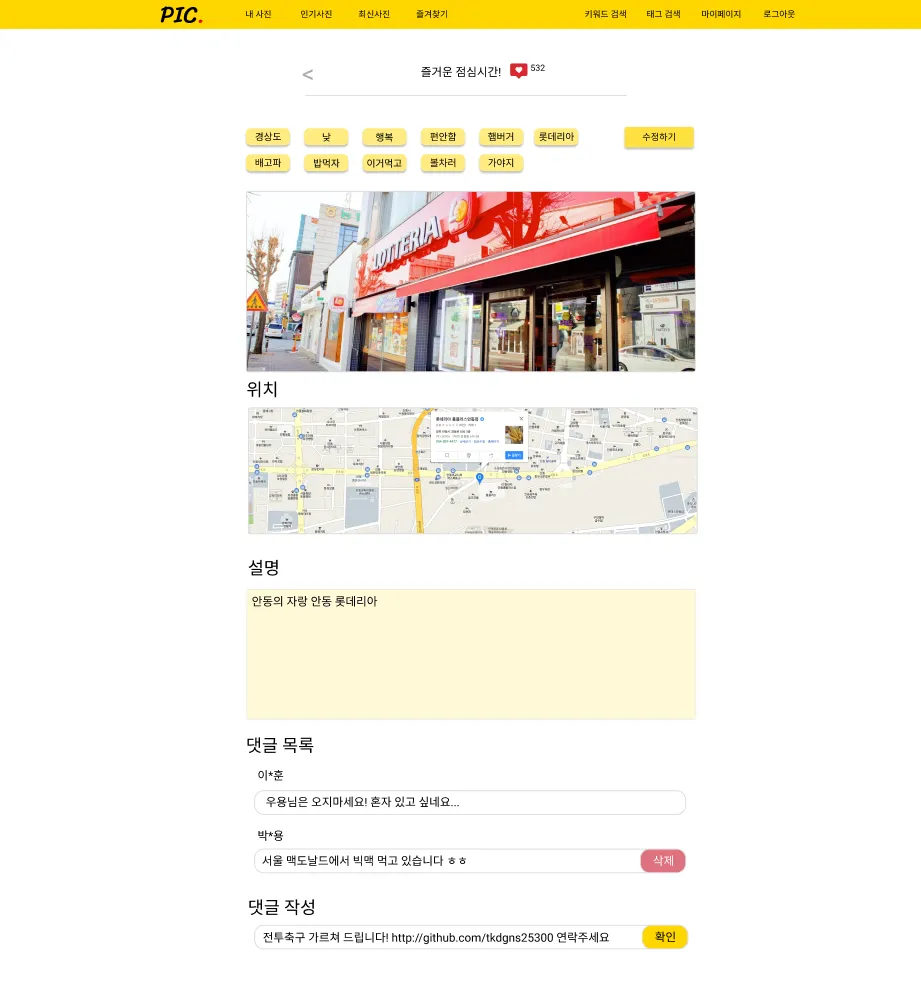Screen dimensions: 921x1004
Task: Select the 햄버거 tag
Action: [x=500, y=137]
